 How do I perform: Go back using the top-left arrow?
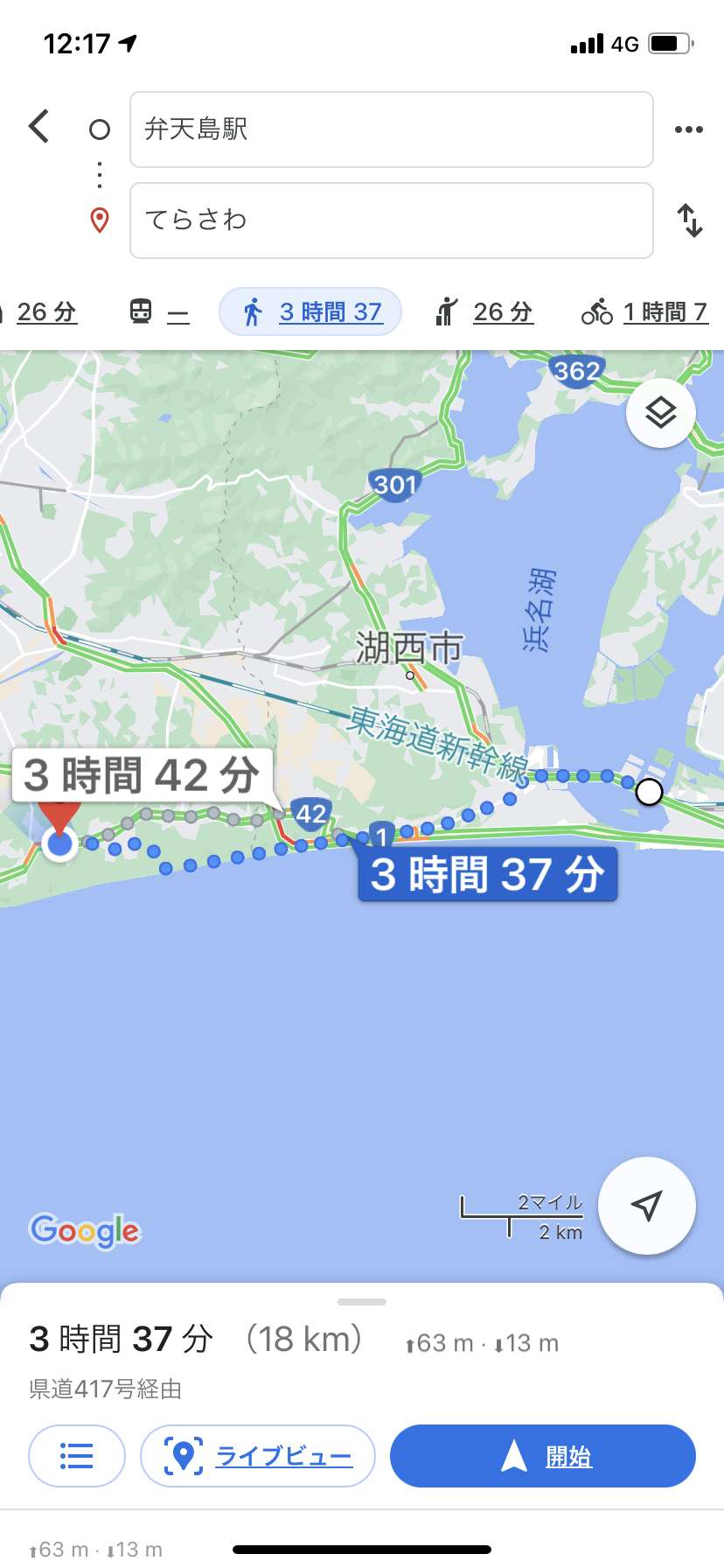click(39, 127)
